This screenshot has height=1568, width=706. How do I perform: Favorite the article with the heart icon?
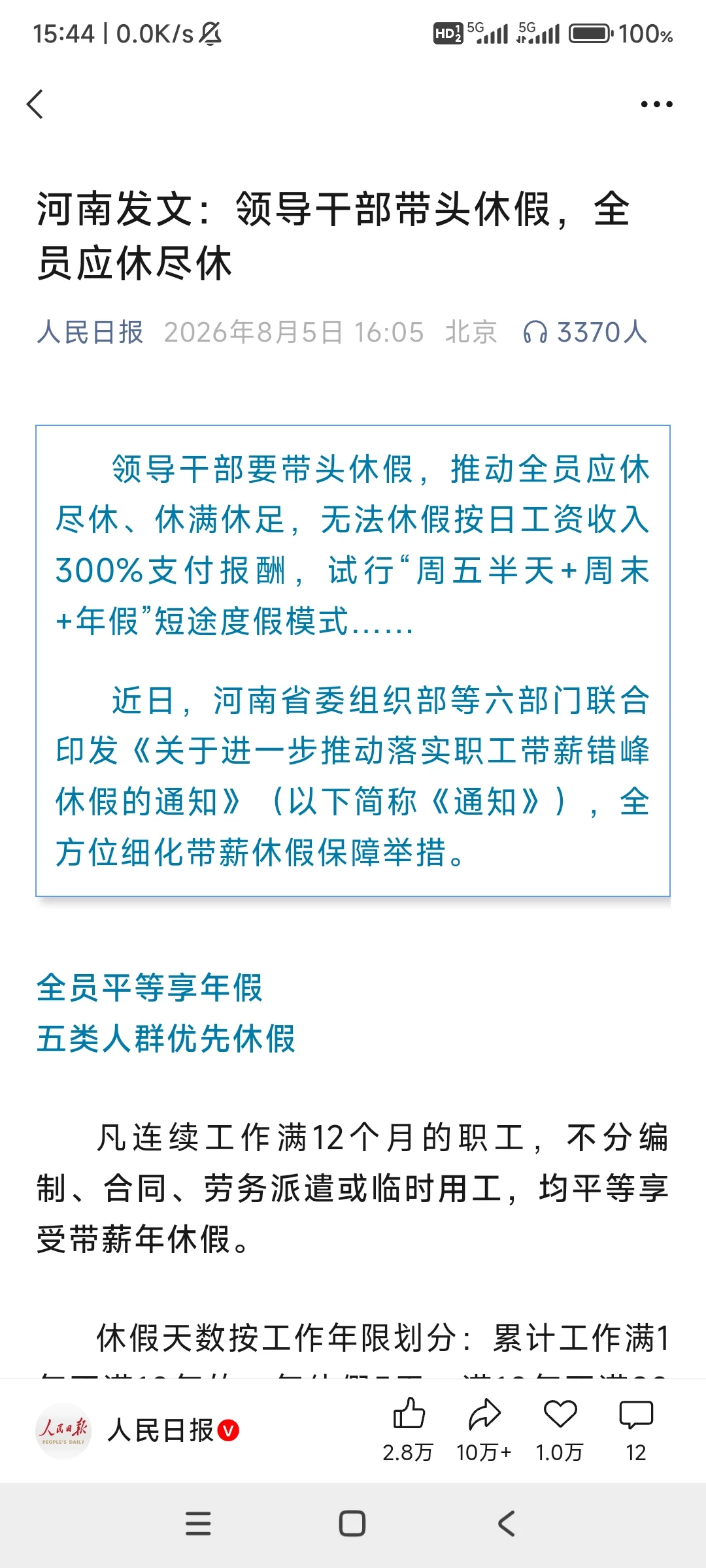pyautogui.click(x=560, y=1414)
